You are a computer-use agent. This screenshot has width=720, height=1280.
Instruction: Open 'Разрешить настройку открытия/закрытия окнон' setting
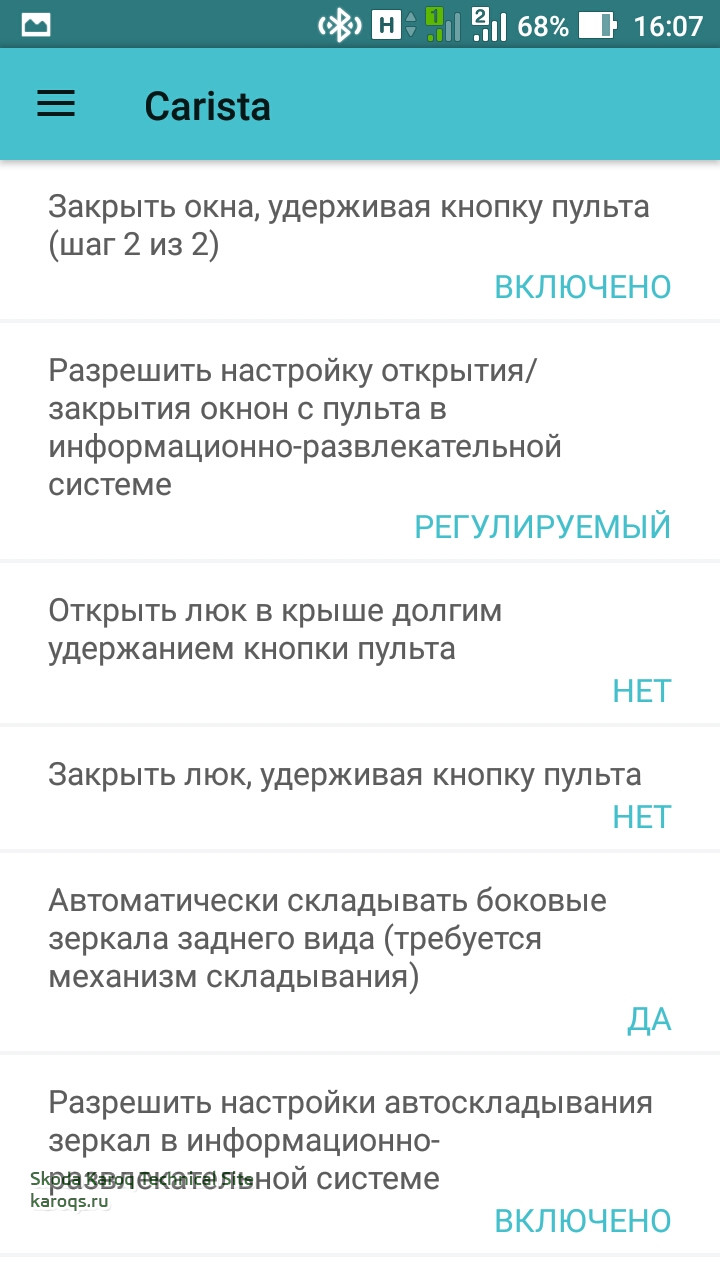tap(360, 440)
